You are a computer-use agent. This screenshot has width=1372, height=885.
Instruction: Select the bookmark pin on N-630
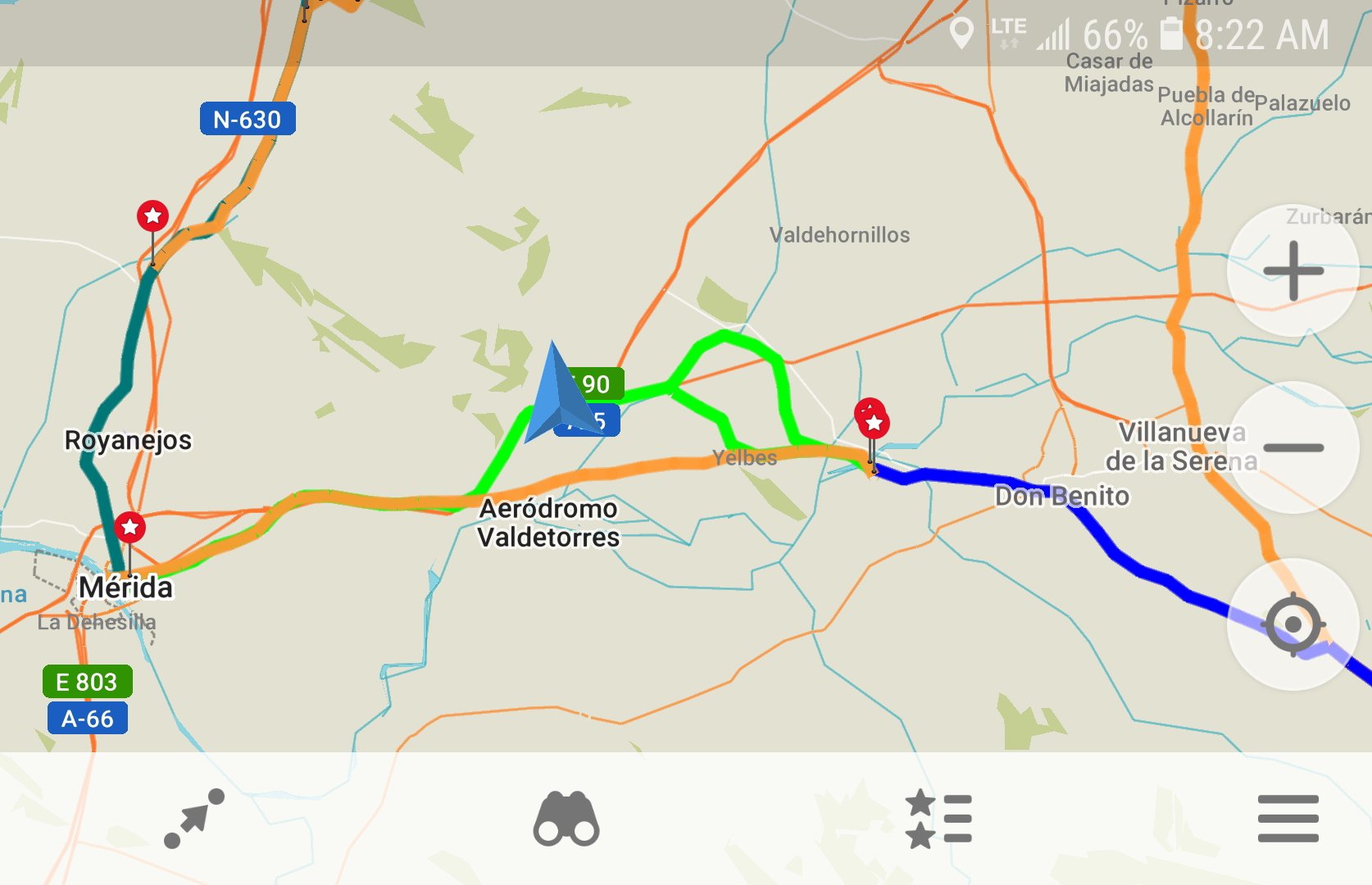[x=152, y=216]
